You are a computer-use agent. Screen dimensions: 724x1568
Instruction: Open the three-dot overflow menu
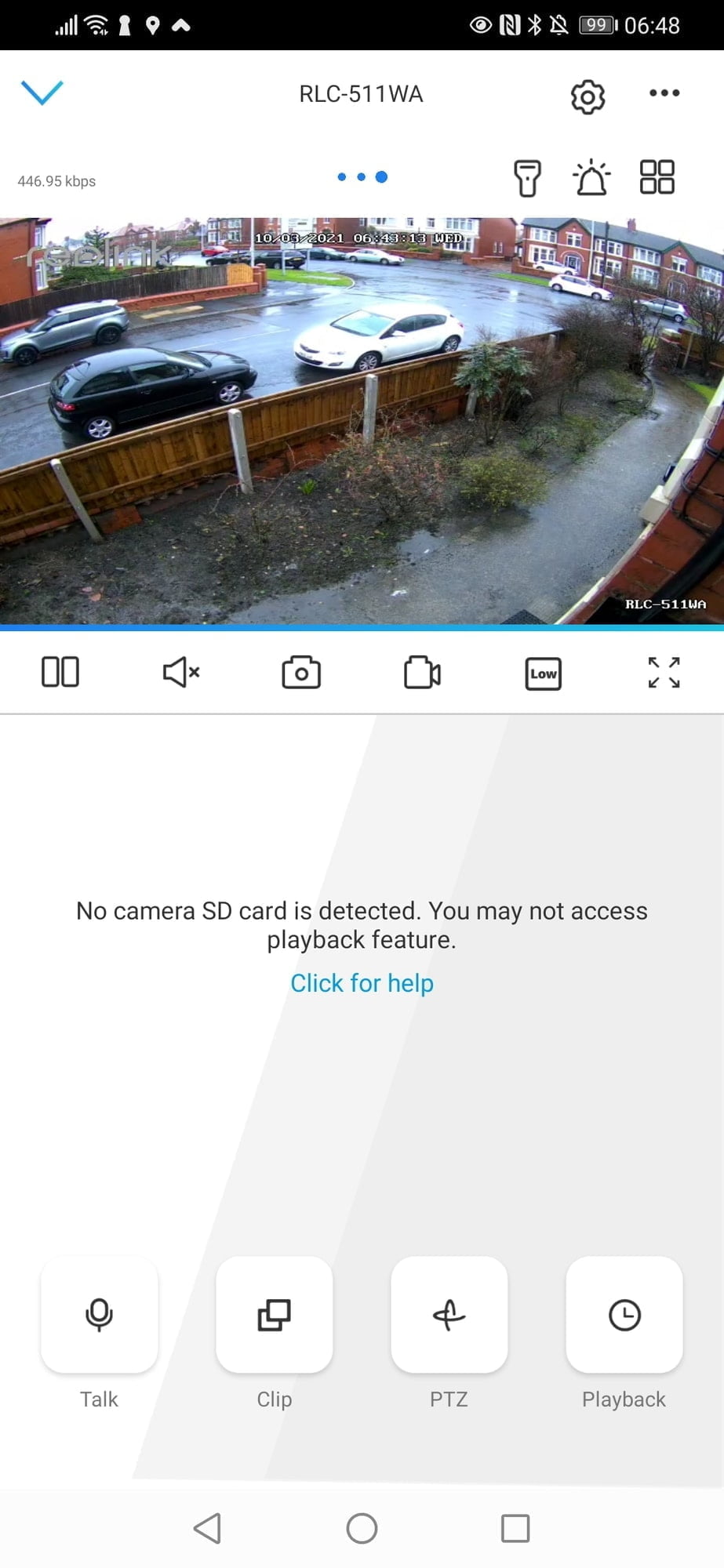pyautogui.click(x=664, y=93)
